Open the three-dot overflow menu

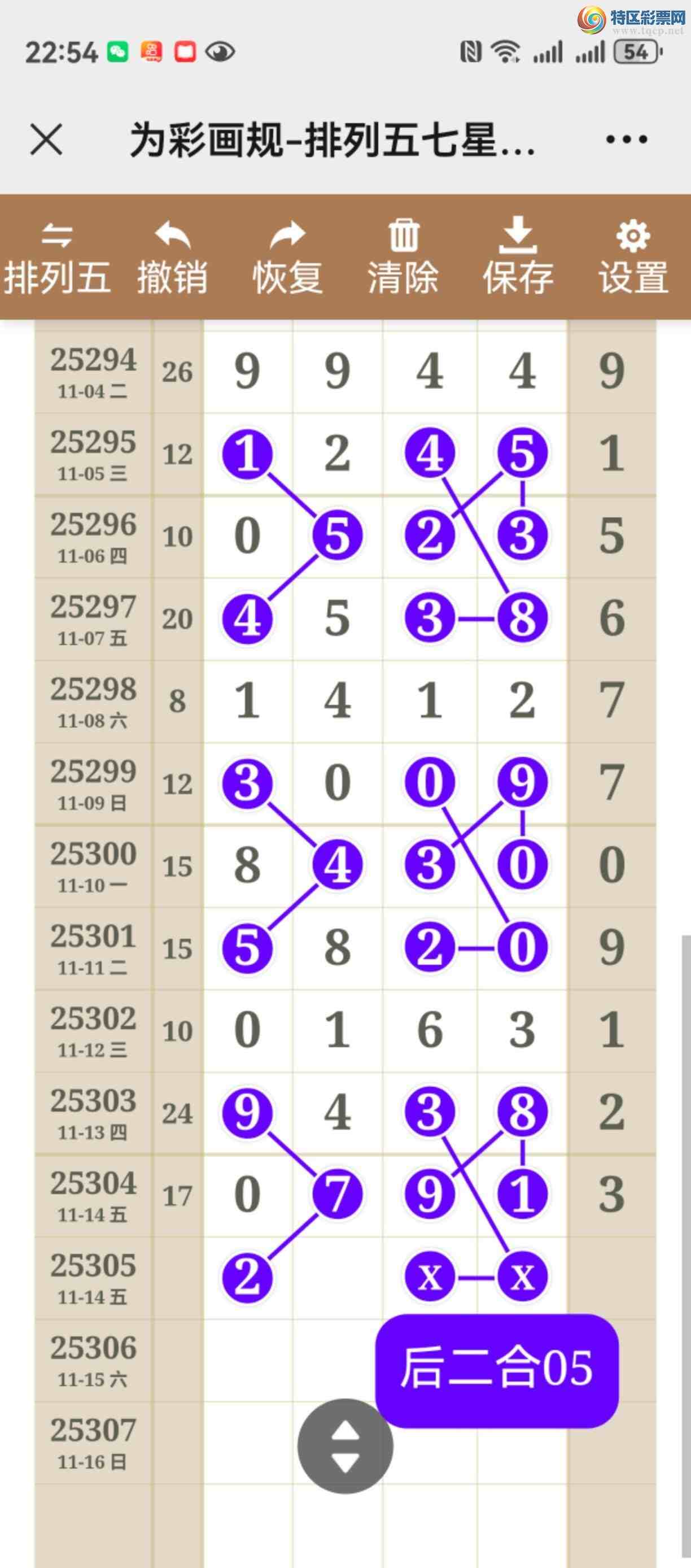[x=627, y=140]
